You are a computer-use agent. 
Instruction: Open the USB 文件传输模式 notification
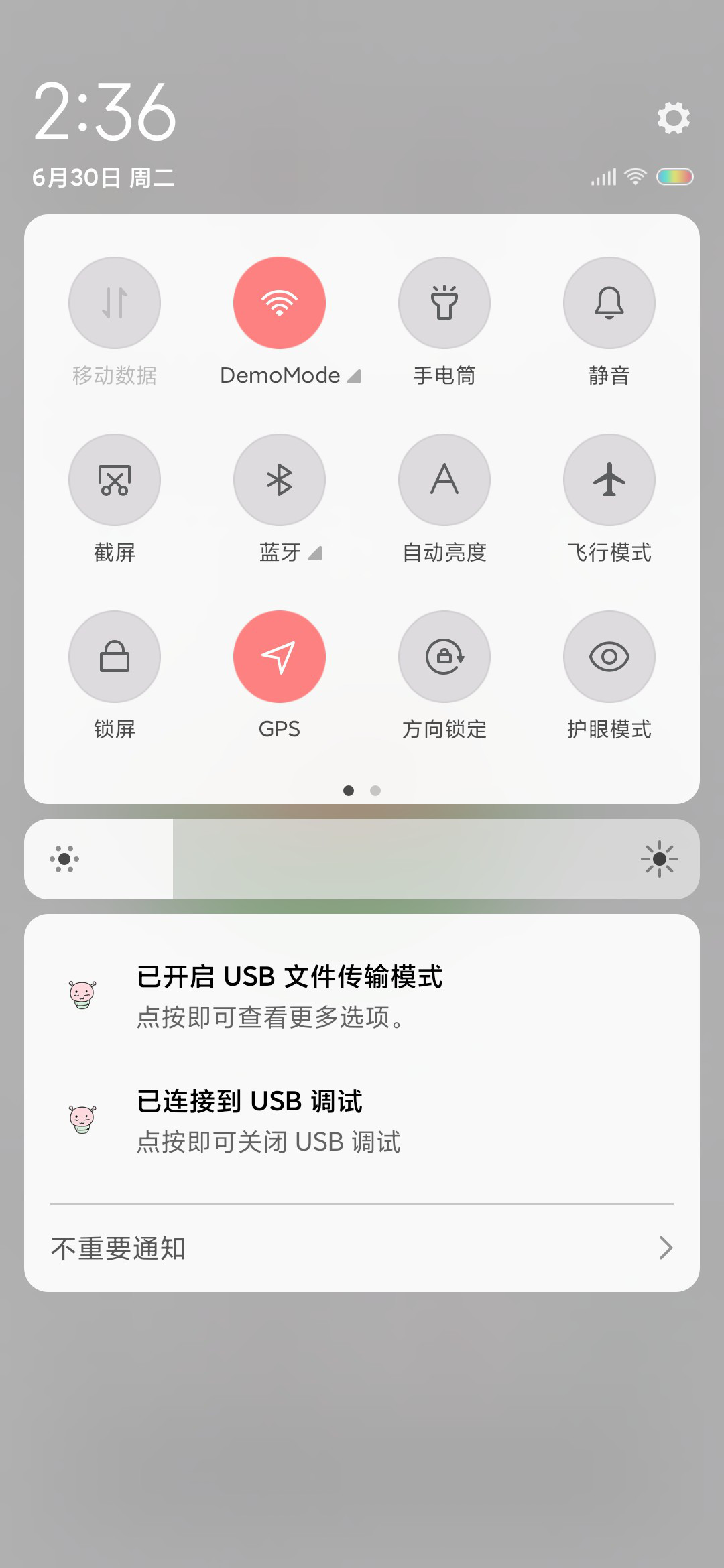click(x=362, y=996)
